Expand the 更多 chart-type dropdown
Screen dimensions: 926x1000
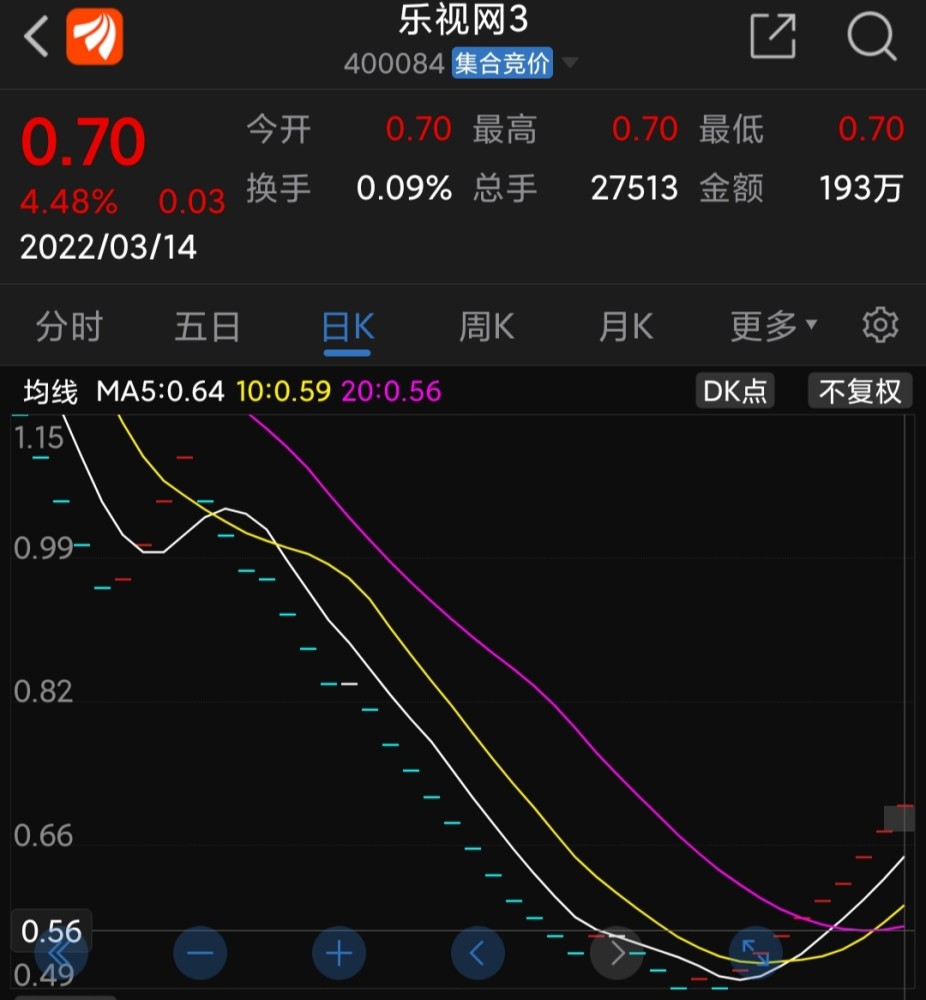tap(771, 324)
